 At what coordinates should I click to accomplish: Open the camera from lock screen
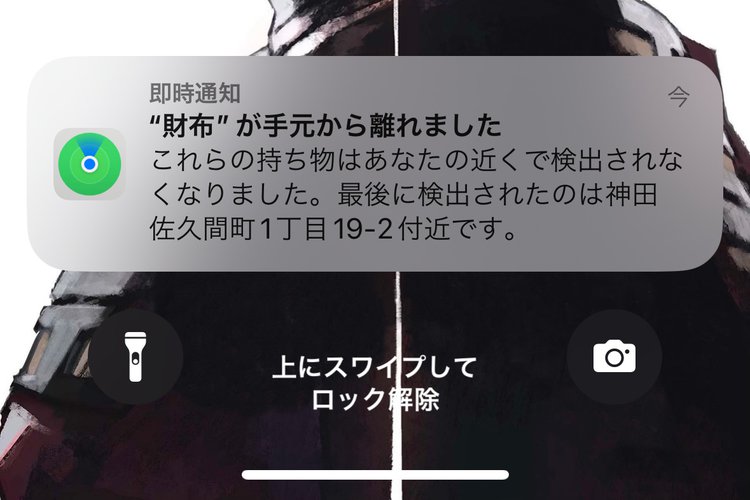pyautogui.click(x=613, y=356)
